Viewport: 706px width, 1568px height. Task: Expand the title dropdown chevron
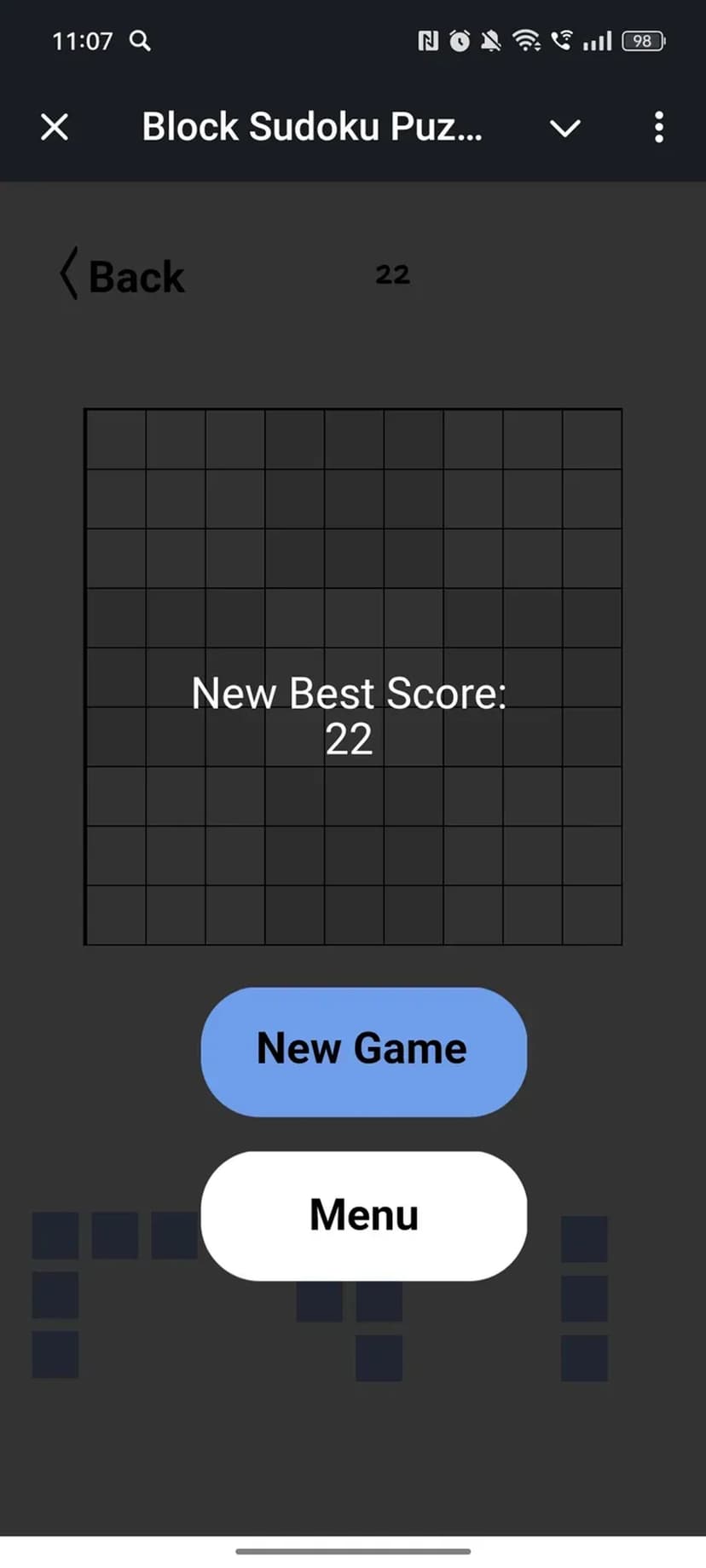pos(564,129)
